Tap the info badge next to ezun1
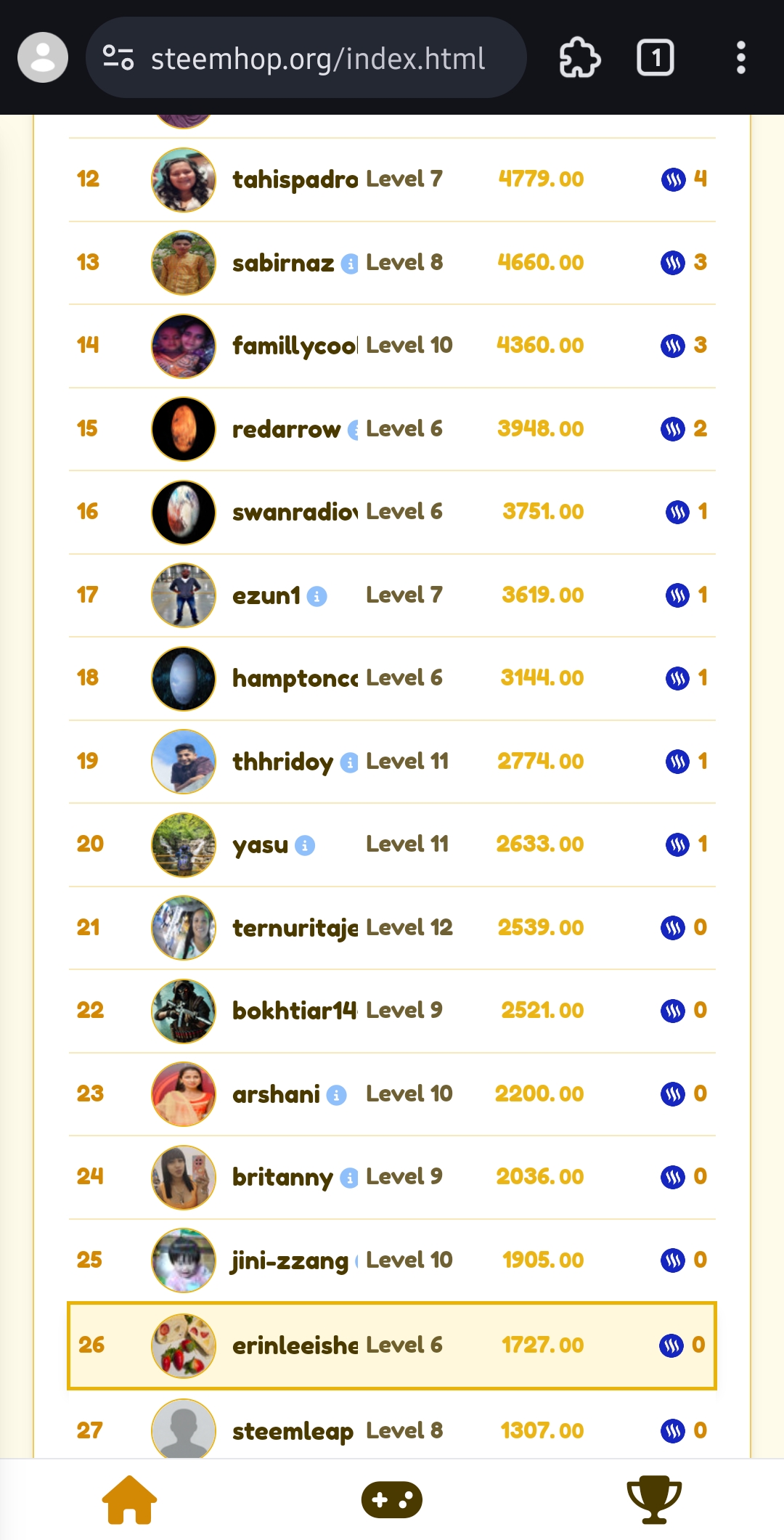Viewport: 784px width, 1540px height. point(317,596)
